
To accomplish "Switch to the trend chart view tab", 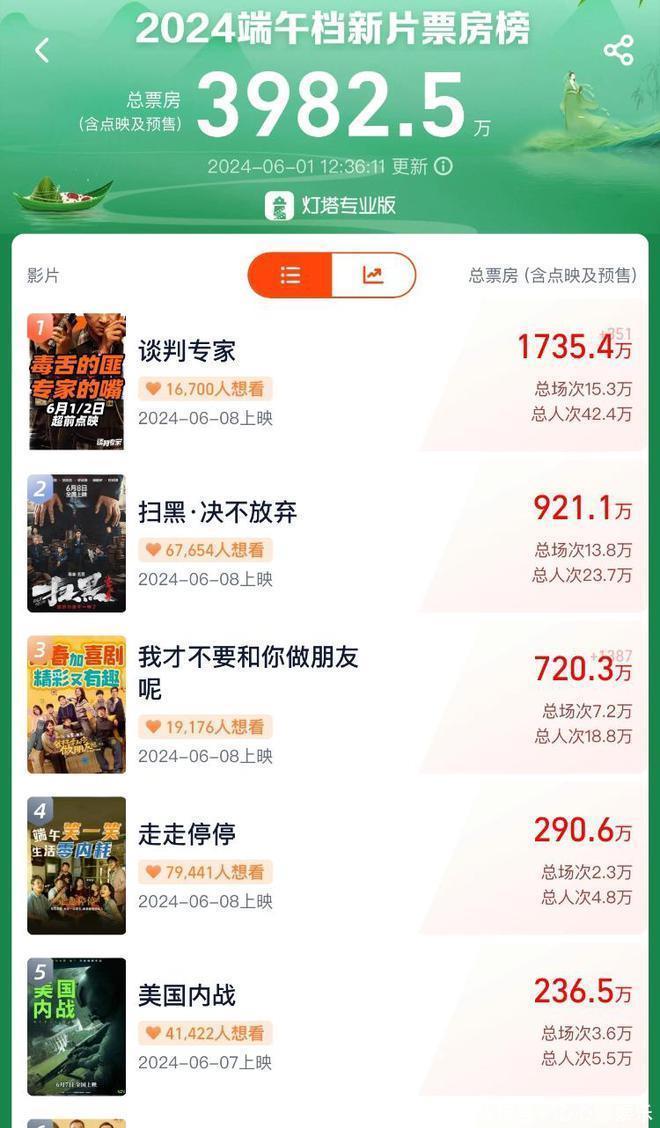I will [x=373, y=275].
